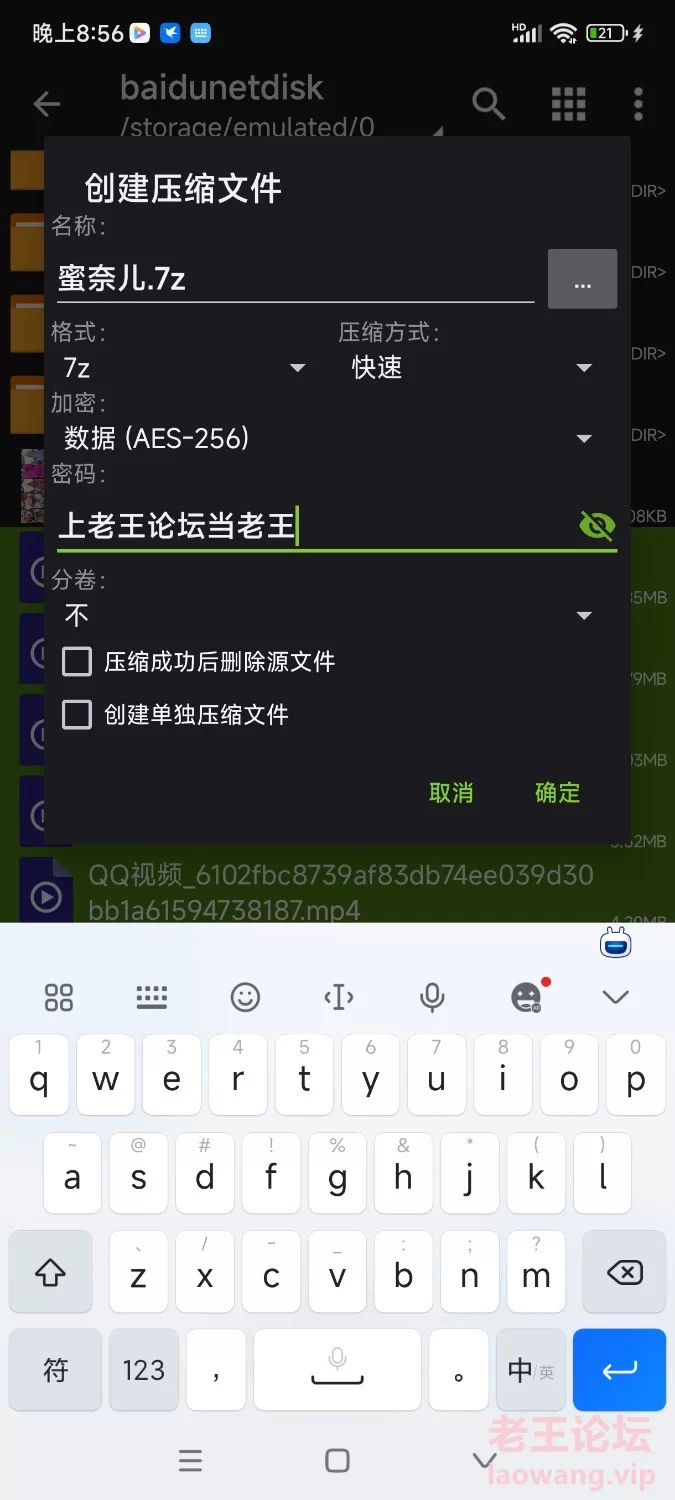The height and width of the screenshot is (1500, 675).
Task: Open the 快速 compression method dropdown
Action: pos(472,368)
